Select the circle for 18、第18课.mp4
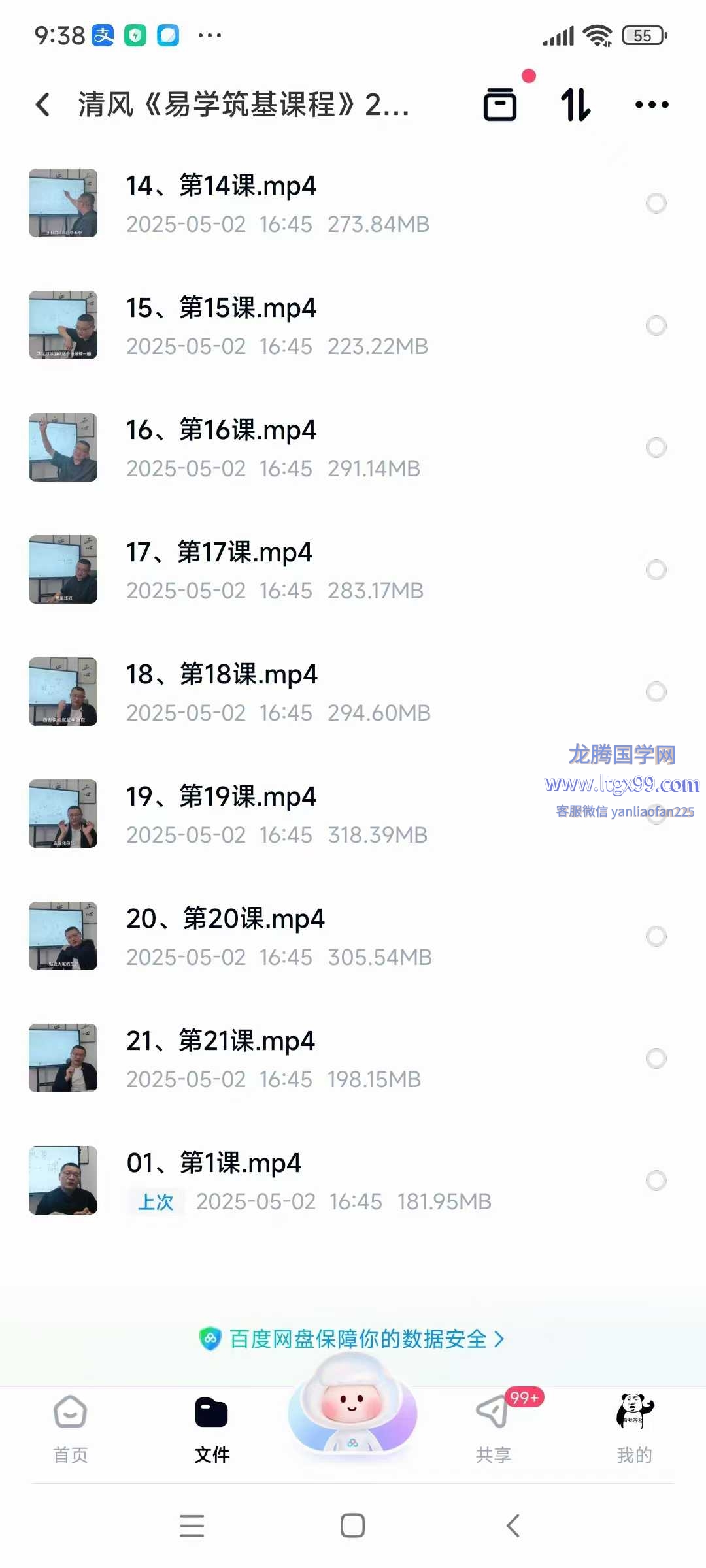706x1568 pixels. pos(656,692)
